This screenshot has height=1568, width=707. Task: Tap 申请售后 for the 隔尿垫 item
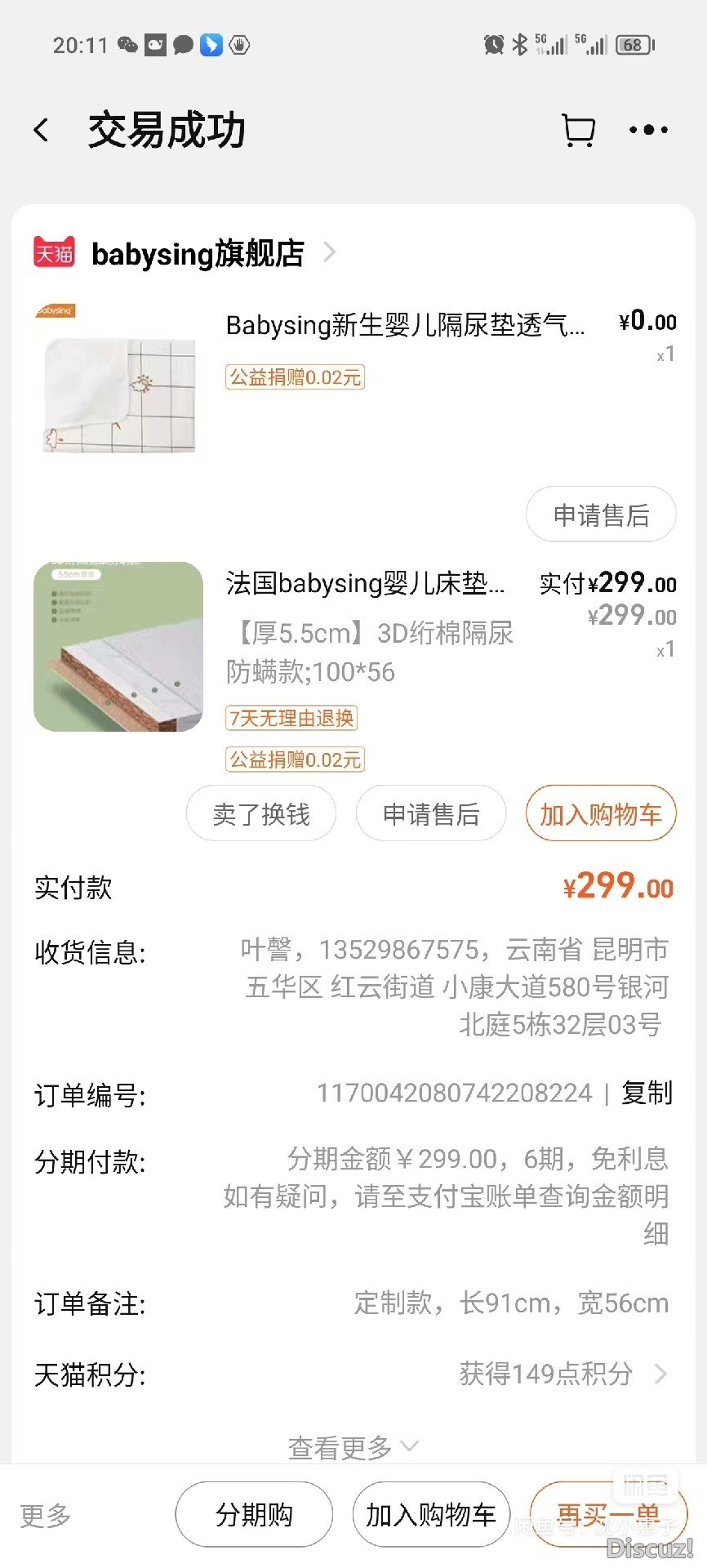tap(601, 514)
